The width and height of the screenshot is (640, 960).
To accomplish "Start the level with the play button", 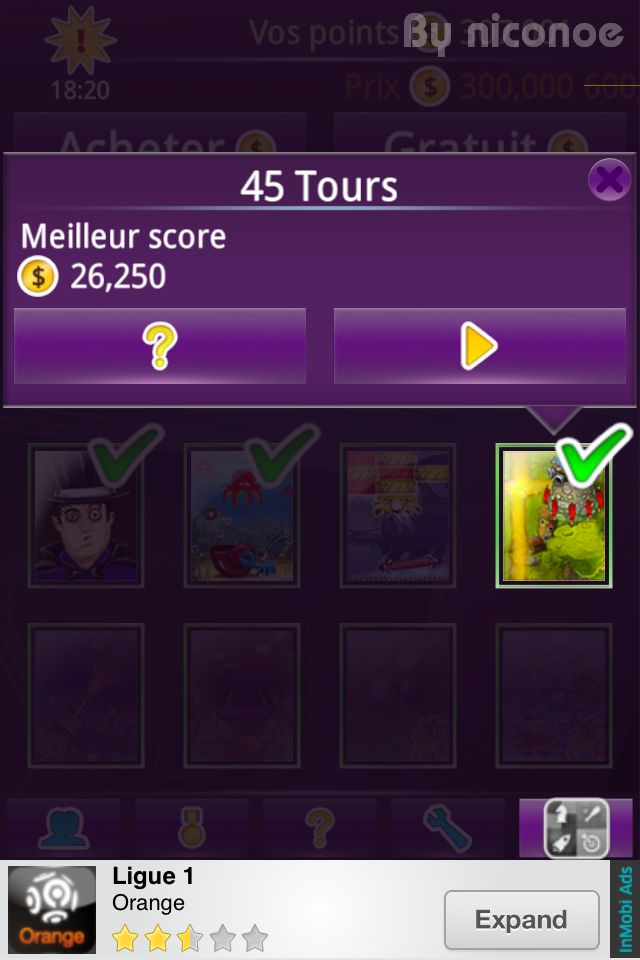I will 479,347.
